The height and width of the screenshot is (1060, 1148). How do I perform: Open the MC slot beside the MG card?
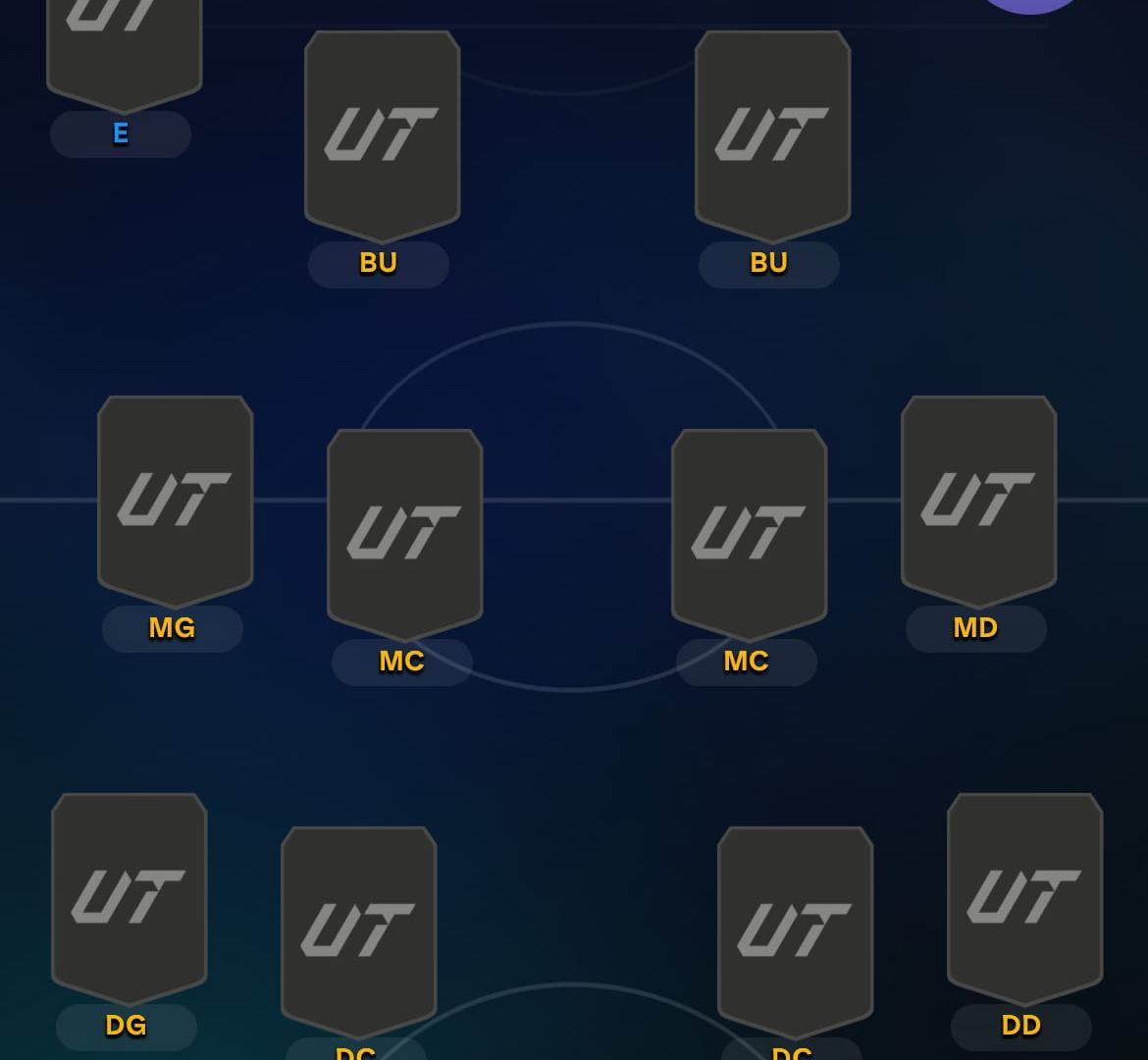(x=404, y=535)
